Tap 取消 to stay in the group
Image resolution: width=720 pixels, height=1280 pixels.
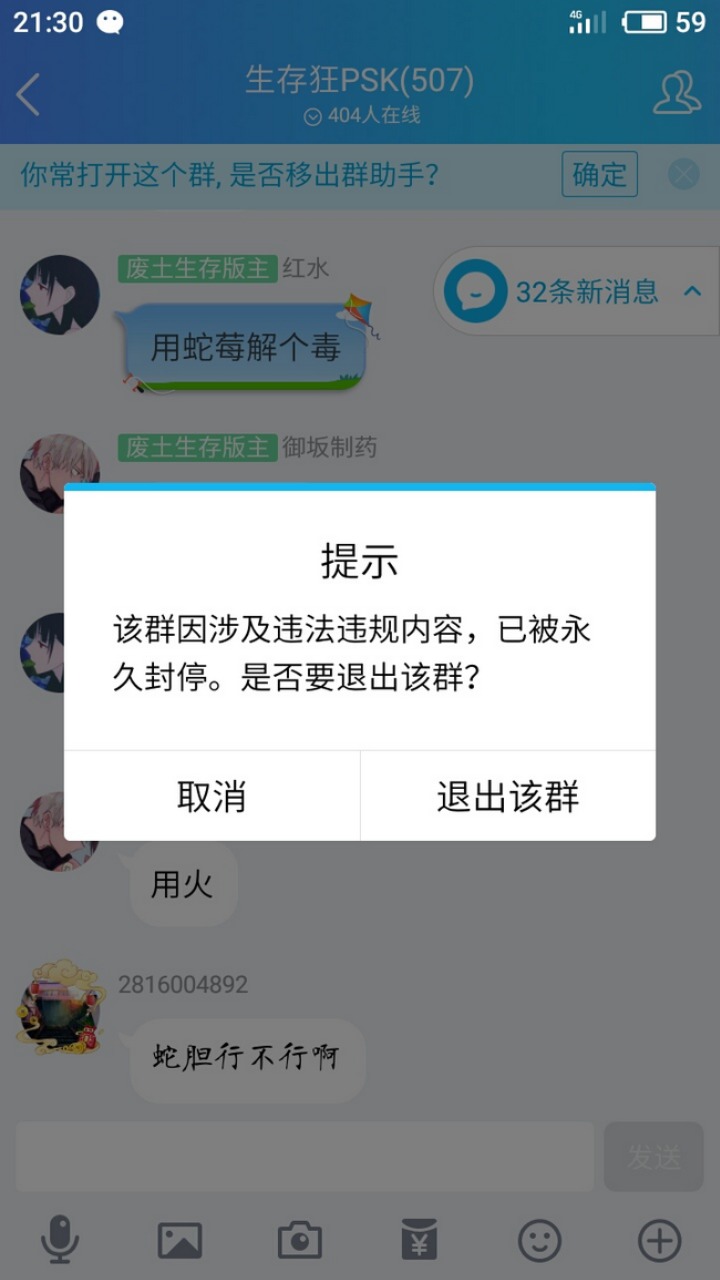point(212,796)
